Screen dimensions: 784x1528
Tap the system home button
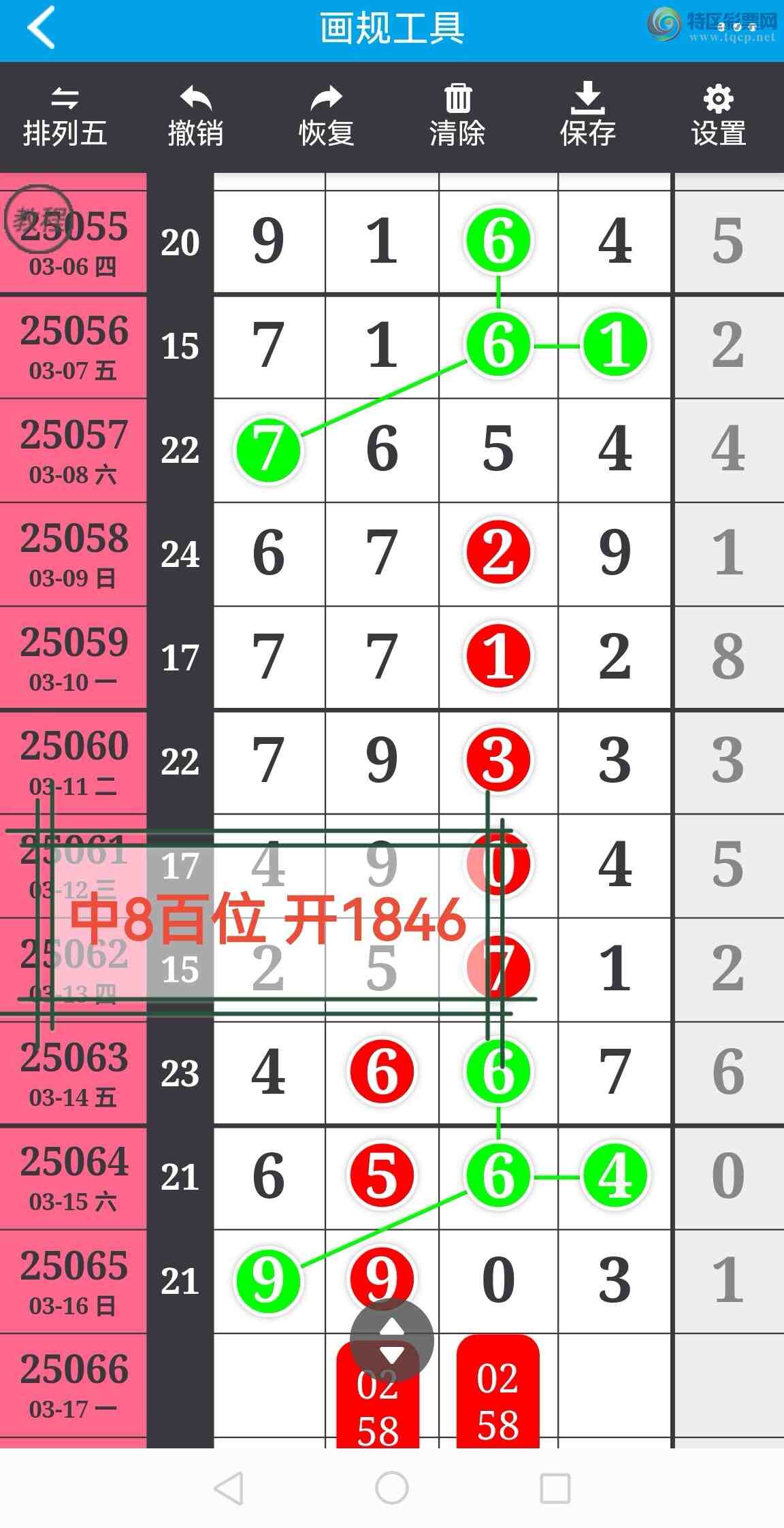392,1488
